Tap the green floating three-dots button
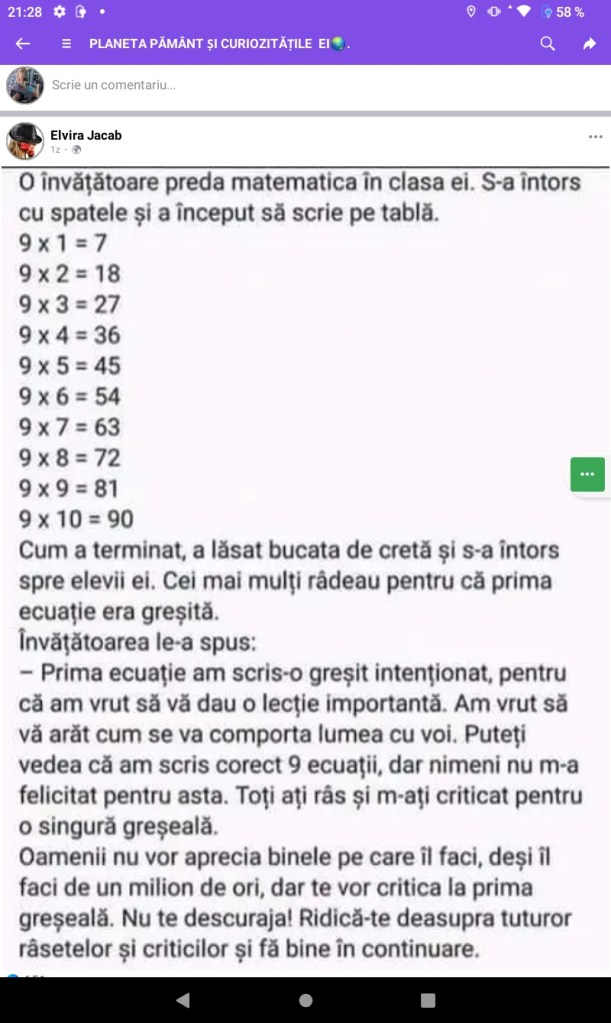This screenshot has width=611, height=1023. [587, 474]
